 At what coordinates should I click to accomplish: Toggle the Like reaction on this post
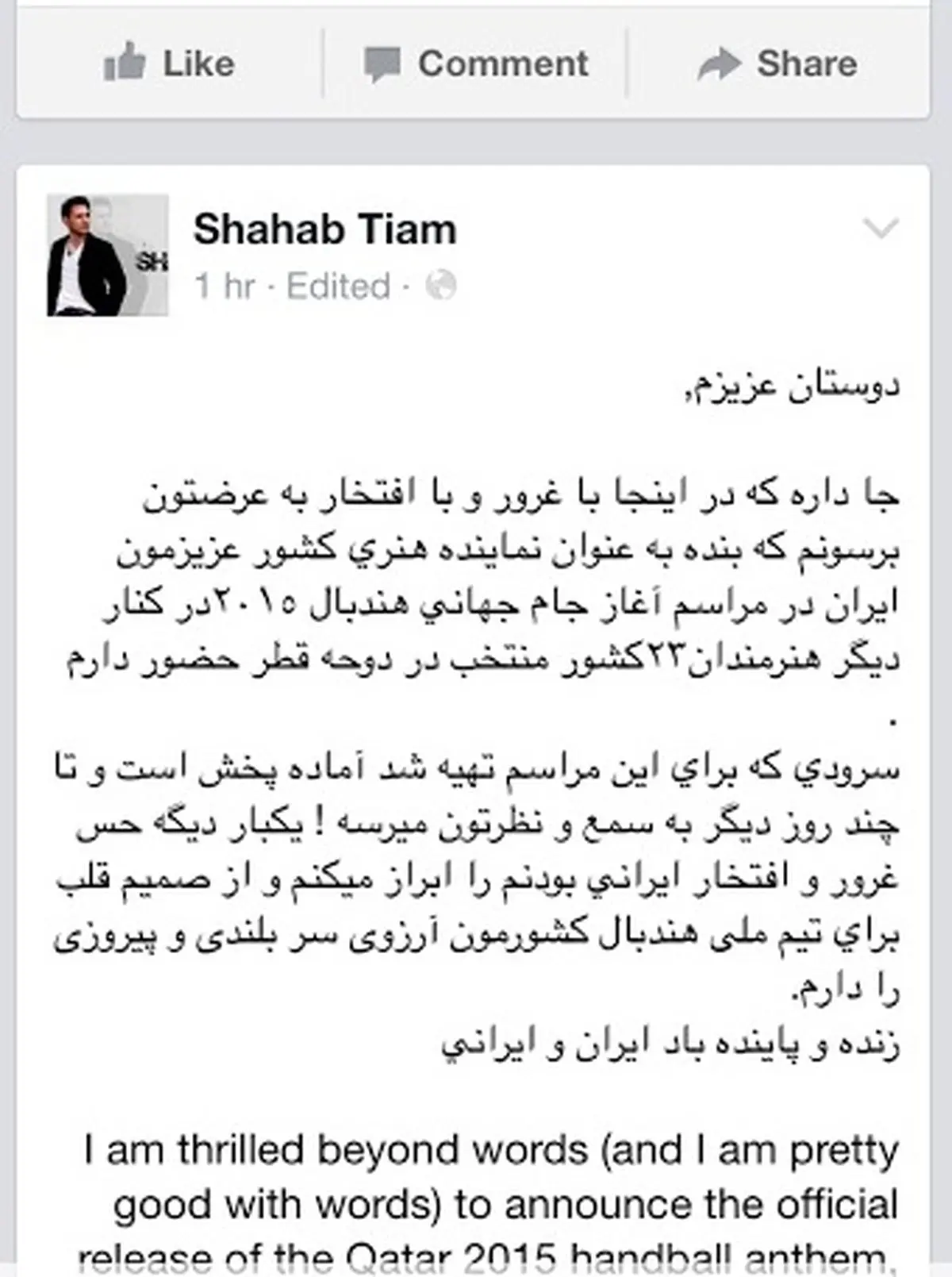(171, 62)
